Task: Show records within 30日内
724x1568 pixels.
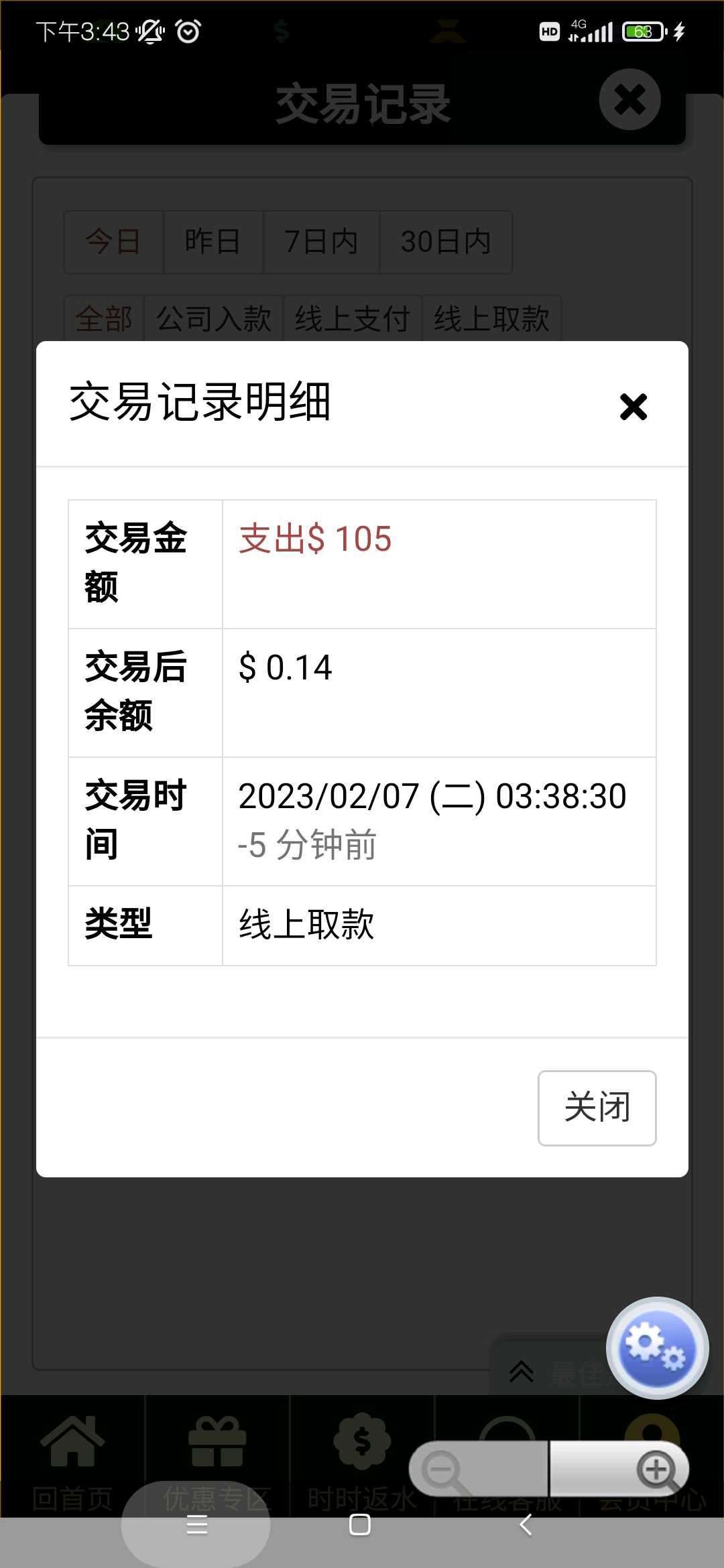Action: tap(446, 242)
